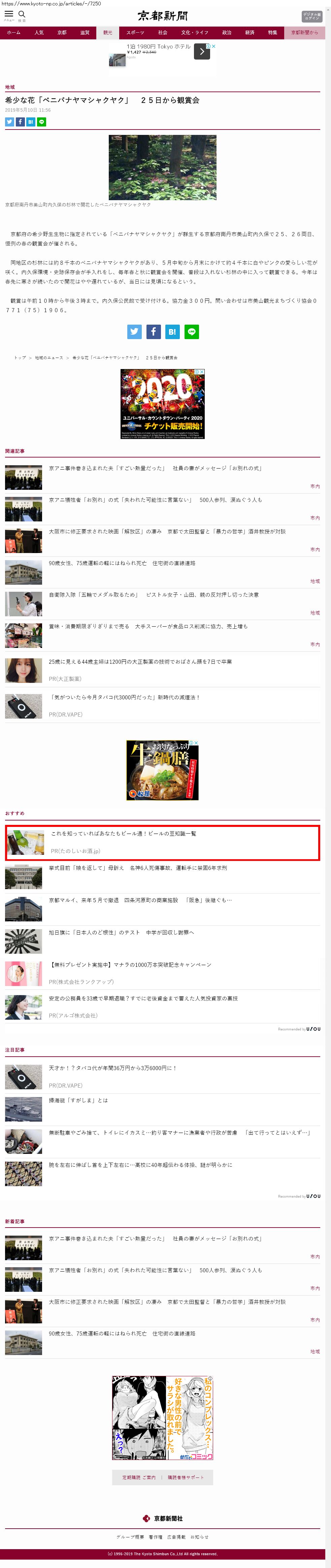
Task: Open the グループ概要 footer link
Action: [x=130, y=1537]
